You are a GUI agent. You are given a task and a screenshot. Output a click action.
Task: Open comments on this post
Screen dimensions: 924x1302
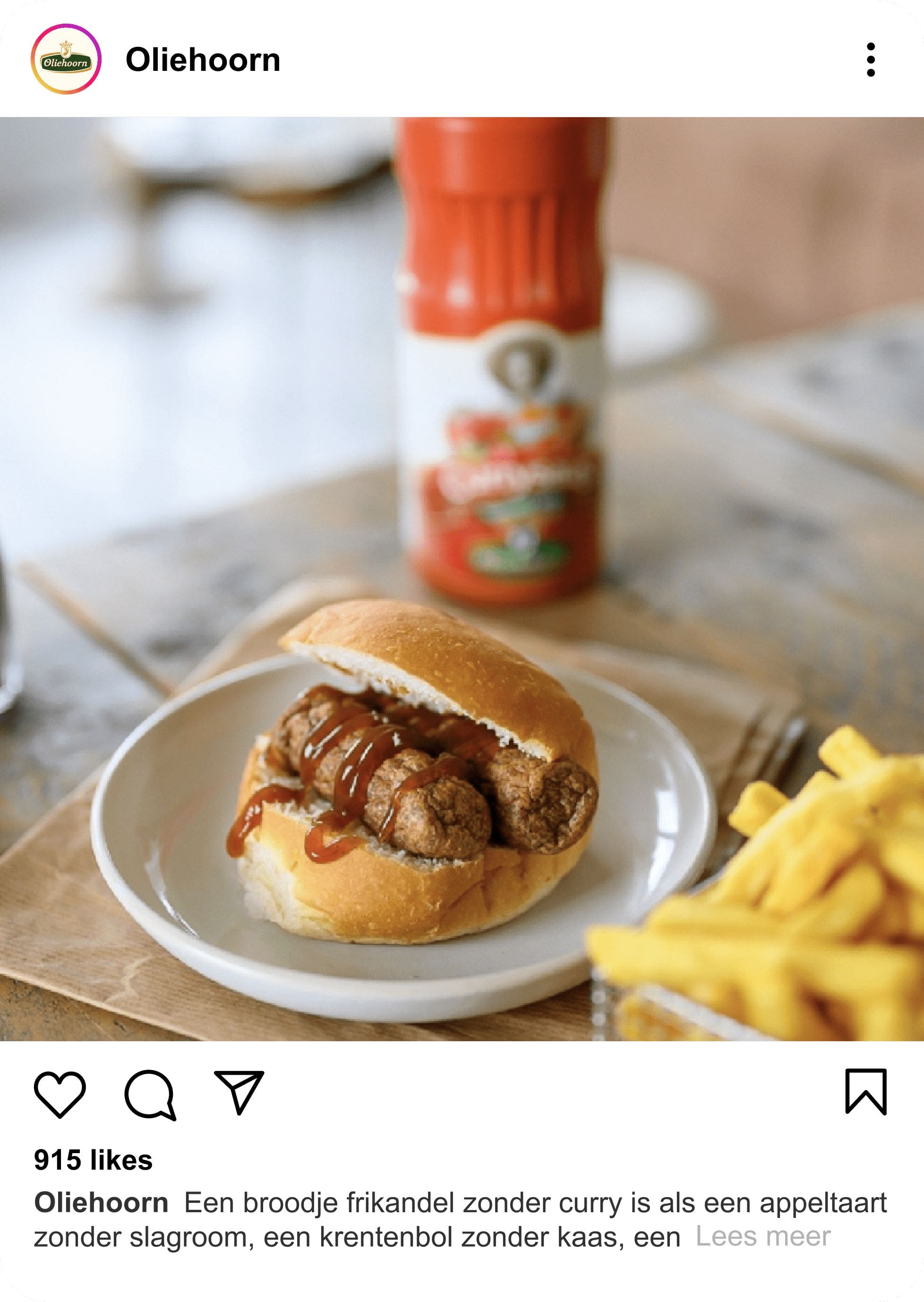pos(150,1094)
